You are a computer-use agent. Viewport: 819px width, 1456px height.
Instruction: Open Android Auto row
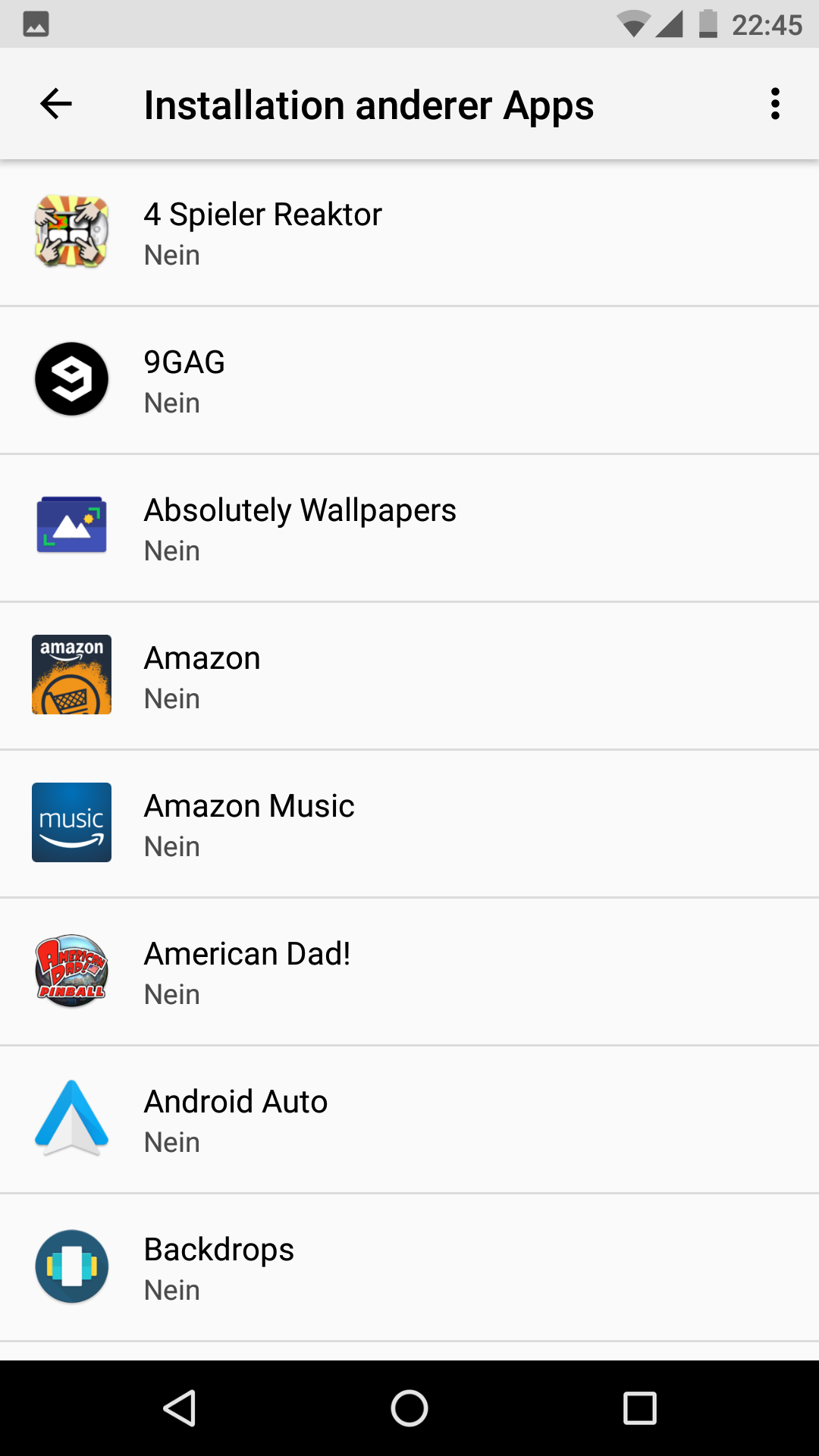[x=409, y=1120]
